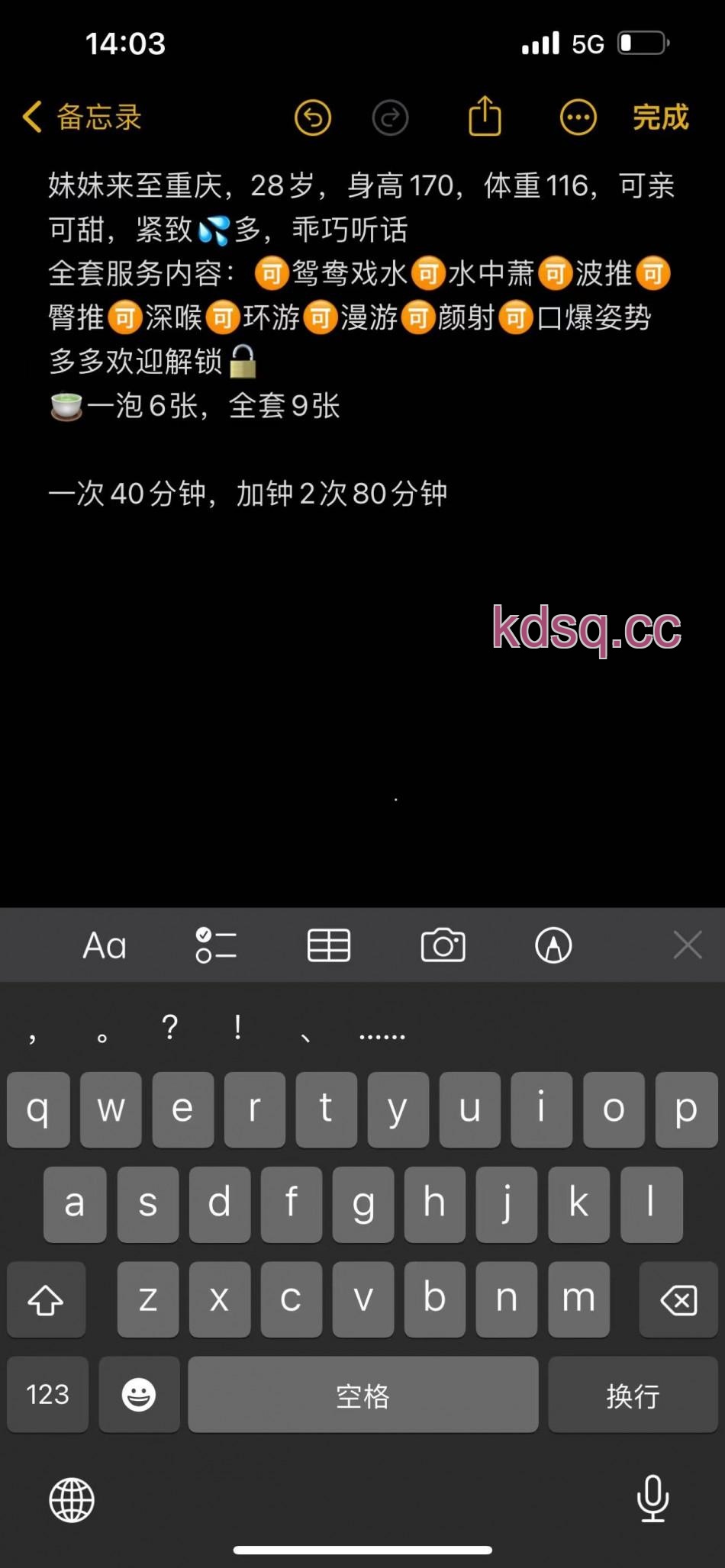This screenshot has height=1568, width=725.
Task: Open the markup drawing tool
Action: (x=553, y=946)
